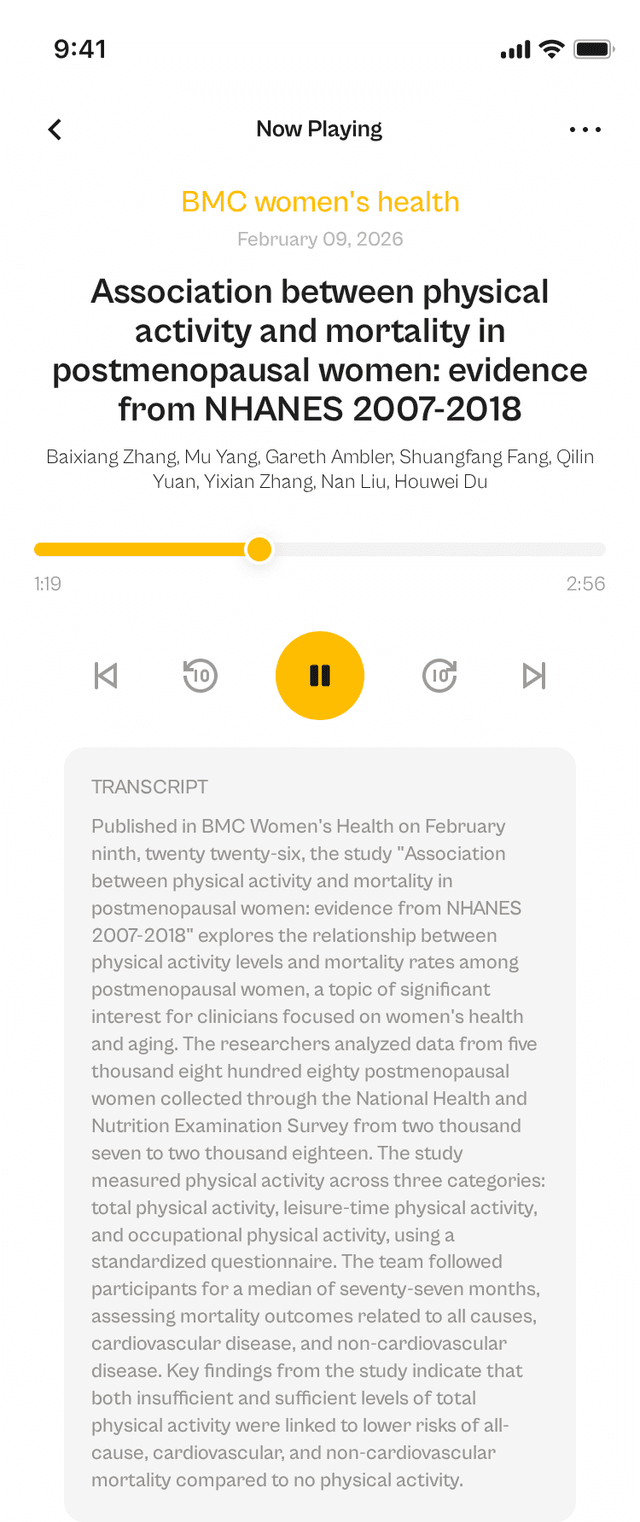The width and height of the screenshot is (640, 1522).
Task: Open the three-dot overflow menu
Action: pos(585,129)
